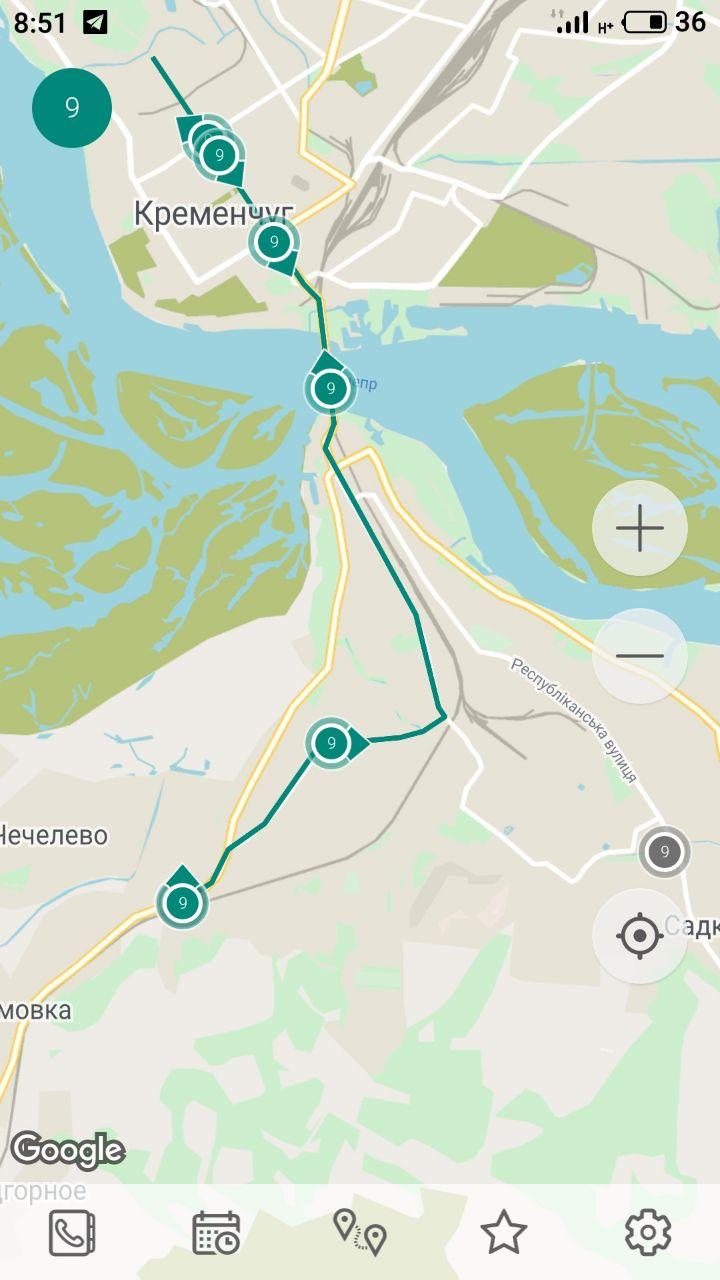Select the gray route 9 marker

(664, 853)
